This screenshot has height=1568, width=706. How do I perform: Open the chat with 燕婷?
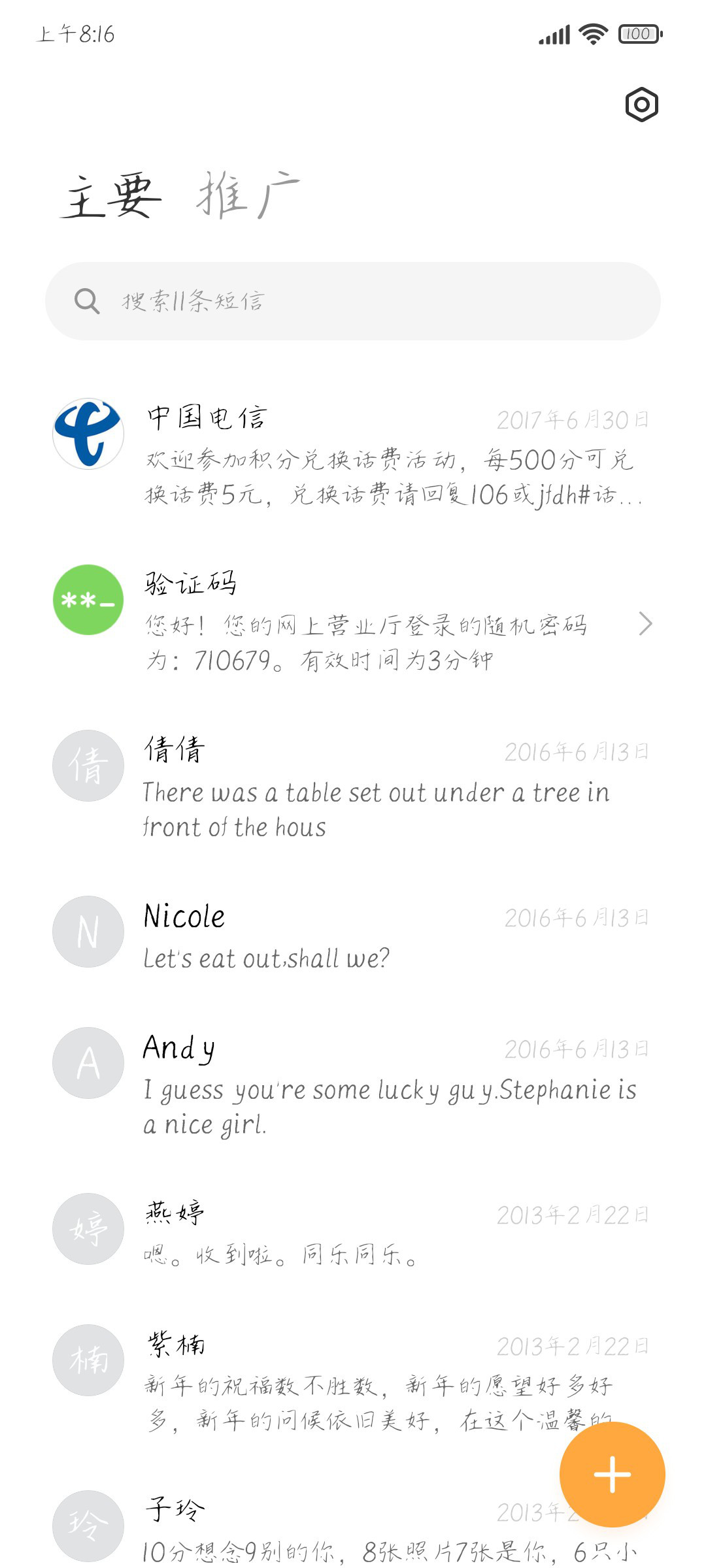point(353,1232)
